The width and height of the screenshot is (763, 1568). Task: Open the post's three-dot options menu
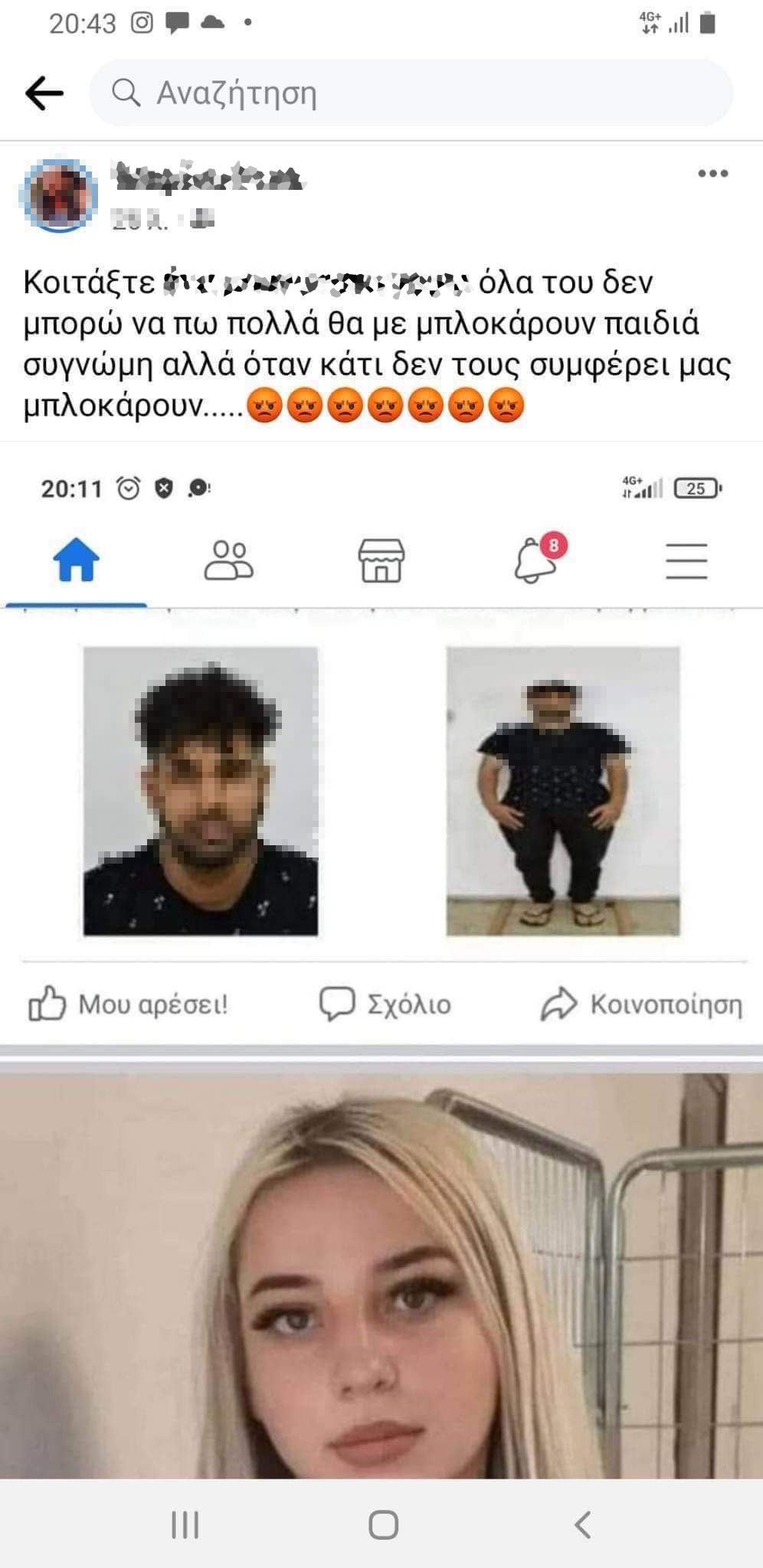tap(712, 174)
